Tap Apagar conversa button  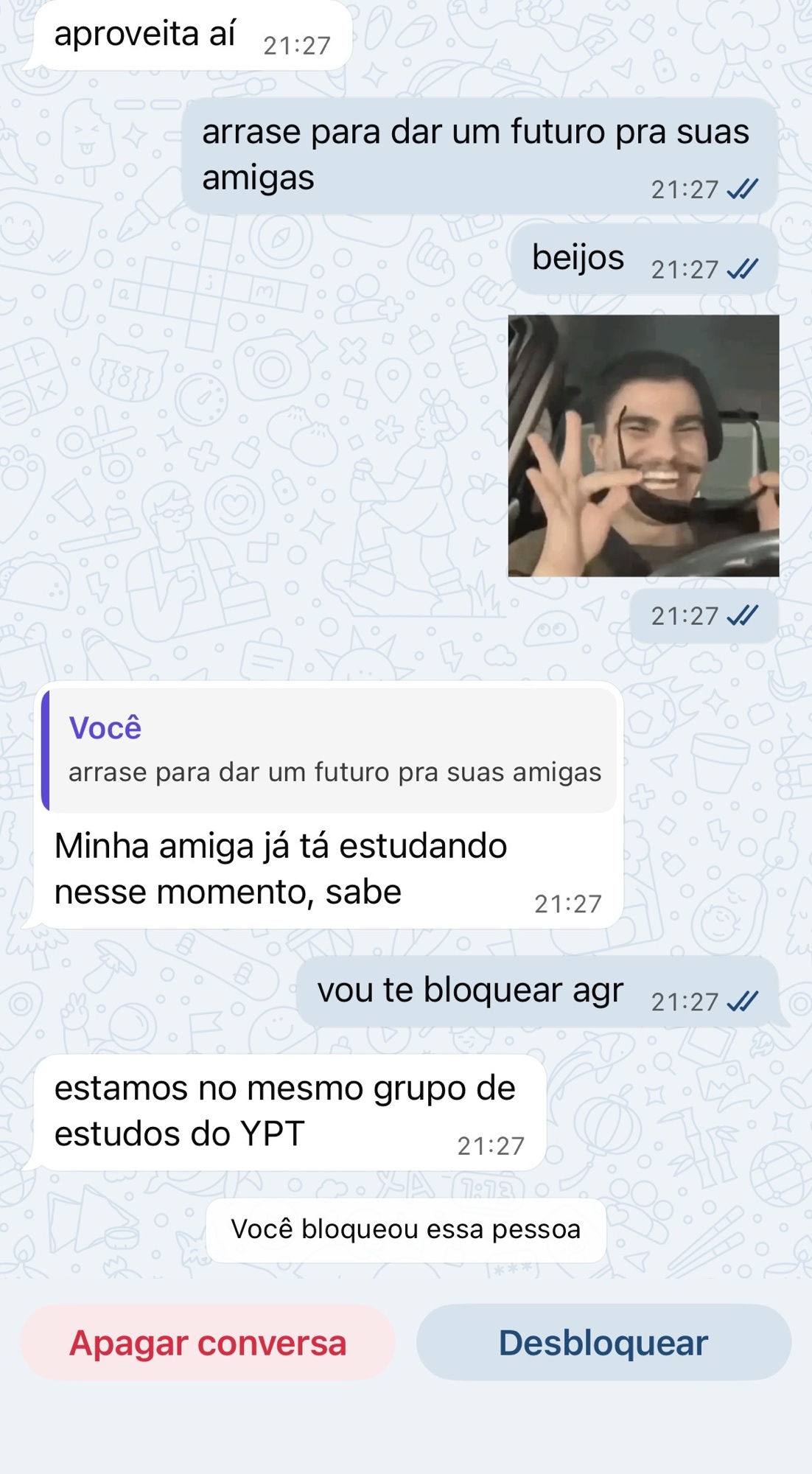click(x=208, y=1343)
